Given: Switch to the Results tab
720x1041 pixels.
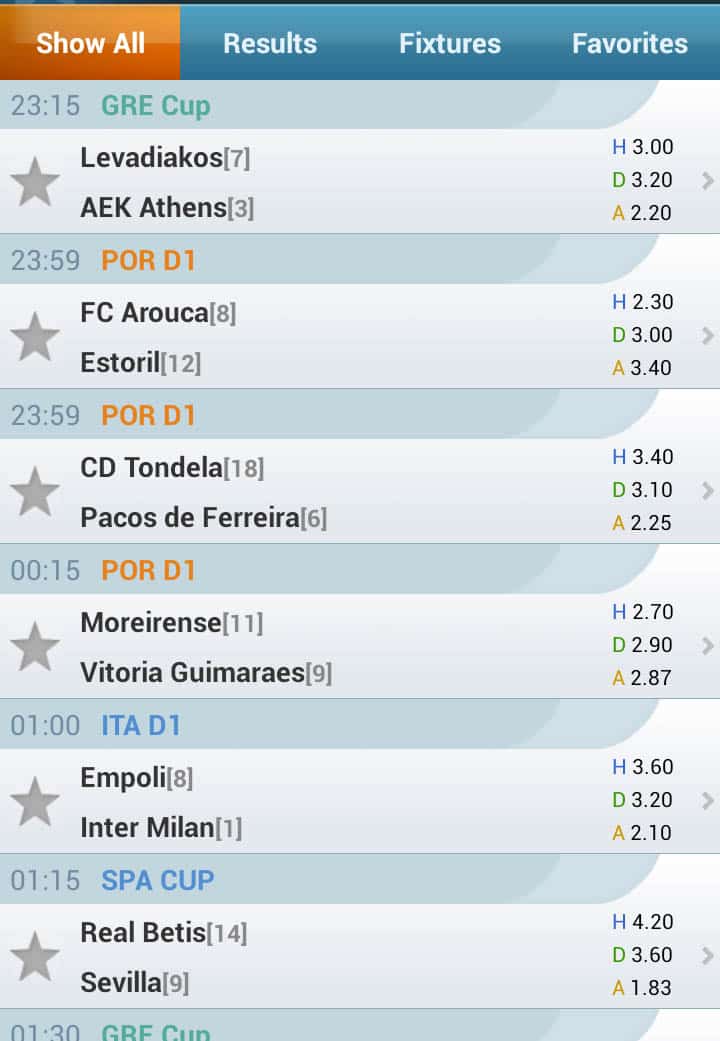Looking at the screenshot, I should click(x=270, y=43).
